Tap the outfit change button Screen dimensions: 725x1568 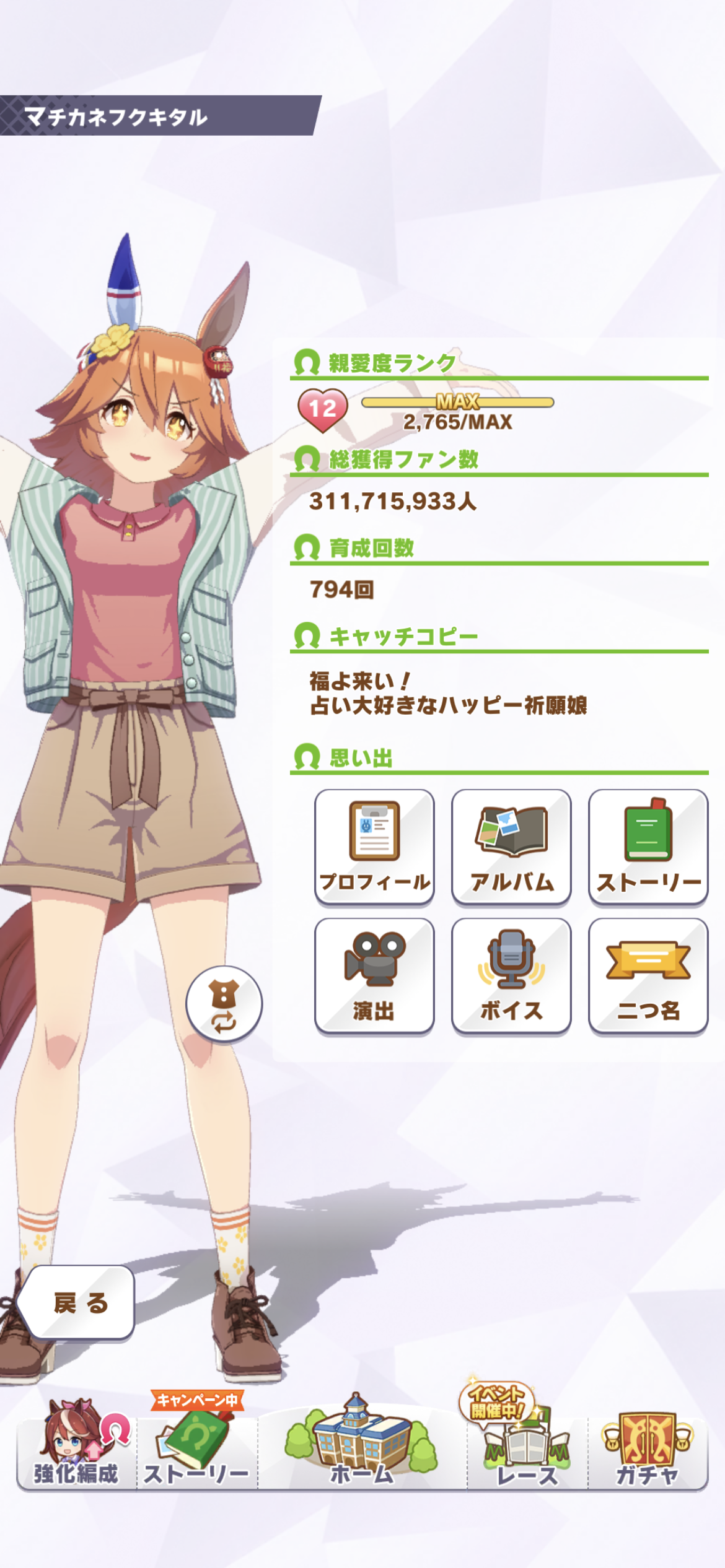pyautogui.click(x=224, y=1003)
